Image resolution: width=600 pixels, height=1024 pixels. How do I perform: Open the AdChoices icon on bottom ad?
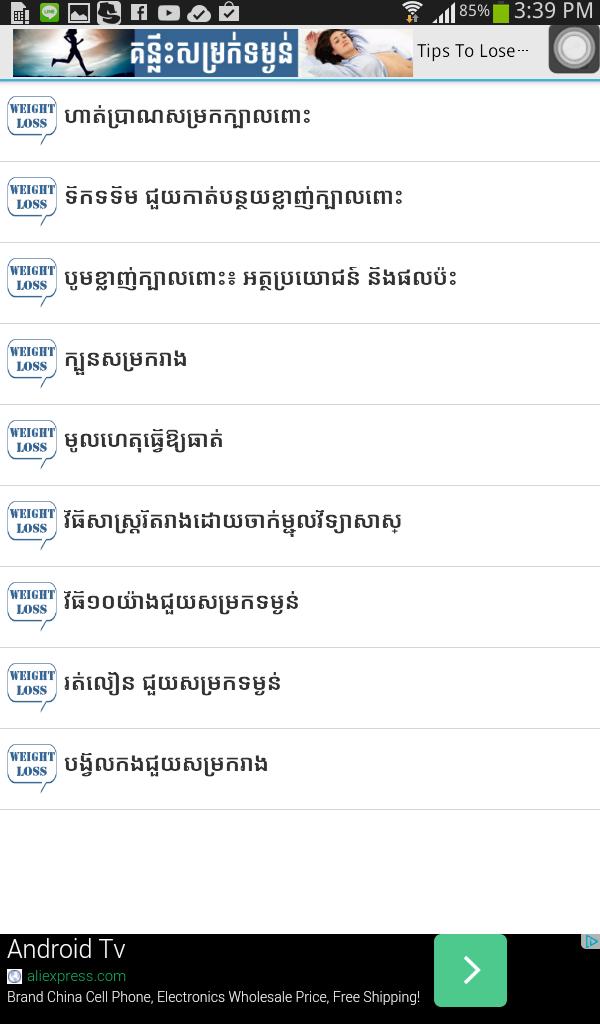[591, 941]
